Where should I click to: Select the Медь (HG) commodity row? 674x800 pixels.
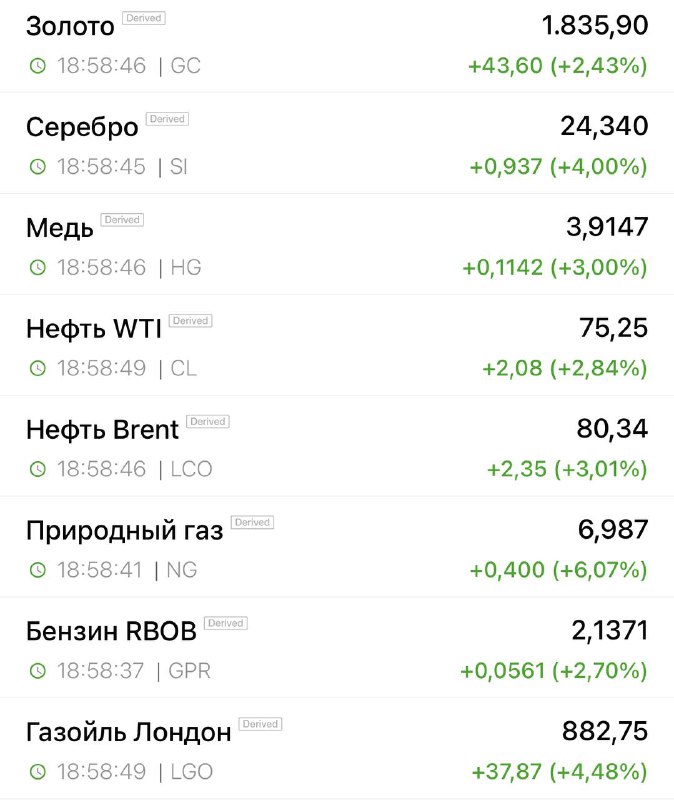[x=337, y=244]
